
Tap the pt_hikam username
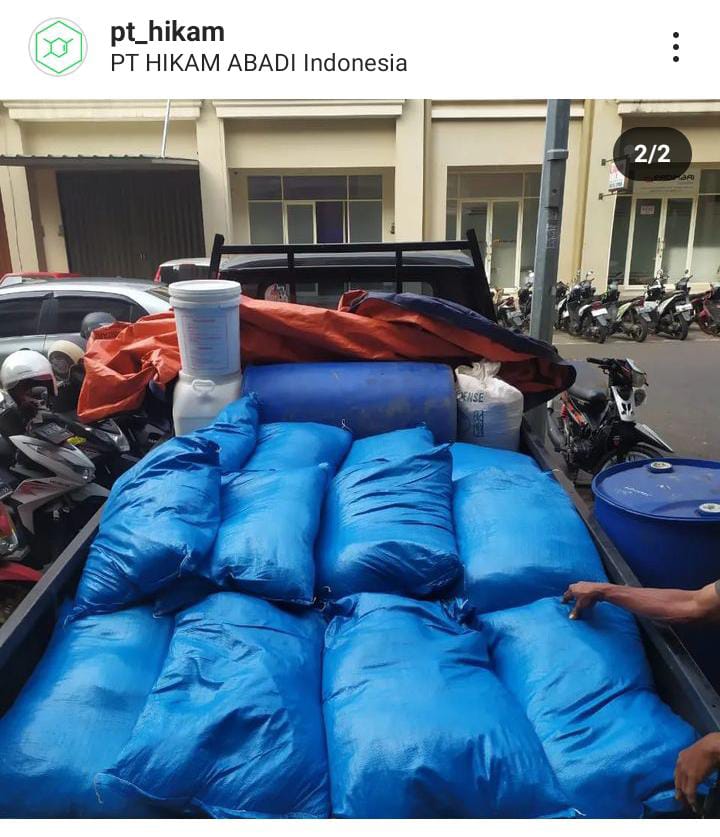(167, 32)
